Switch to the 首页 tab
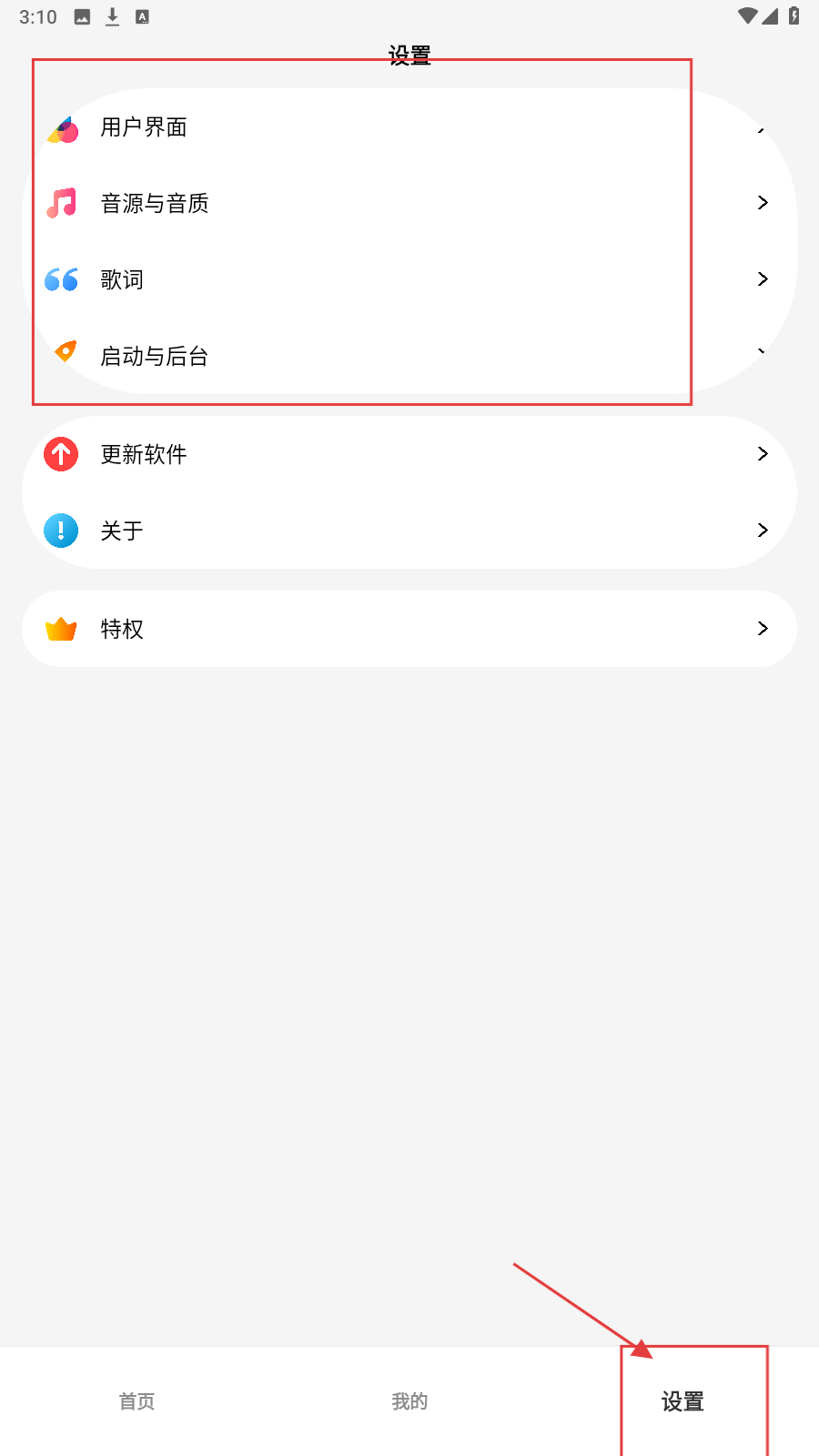This screenshot has width=819, height=1456. (136, 1401)
